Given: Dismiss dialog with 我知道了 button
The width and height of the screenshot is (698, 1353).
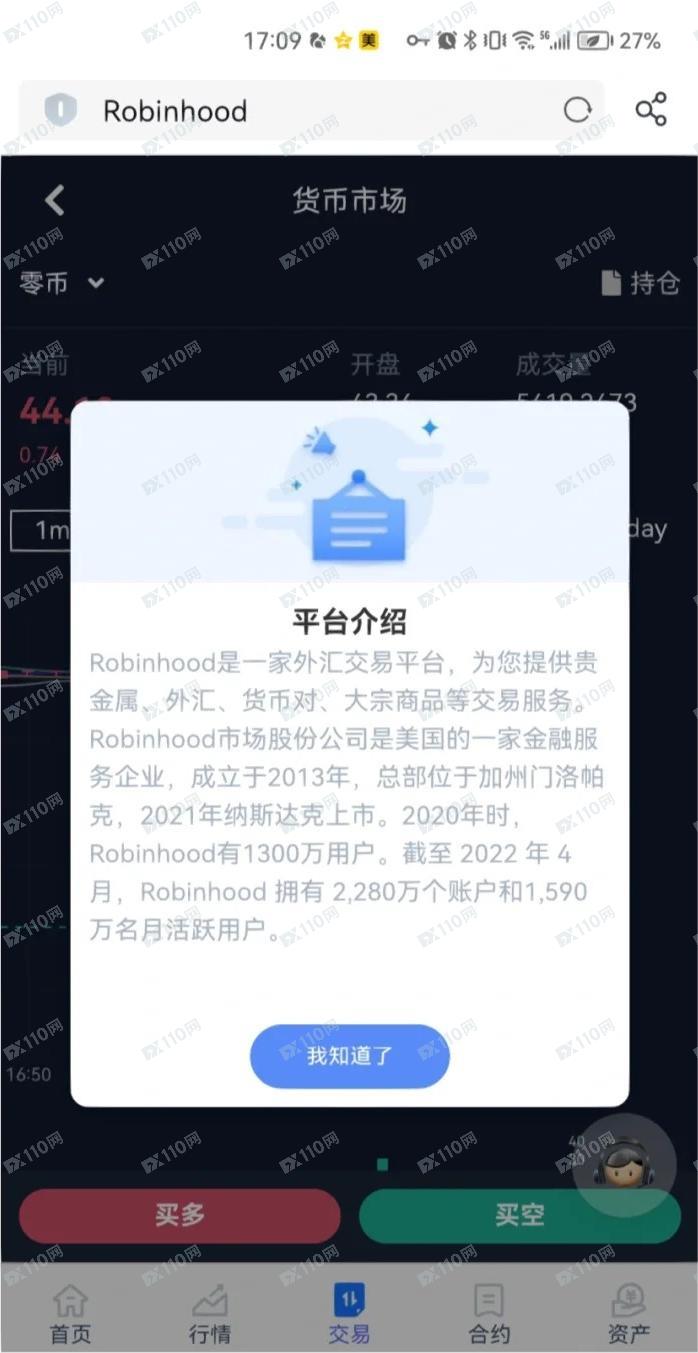Looking at the screenshot, I should tap(349, 1056).
